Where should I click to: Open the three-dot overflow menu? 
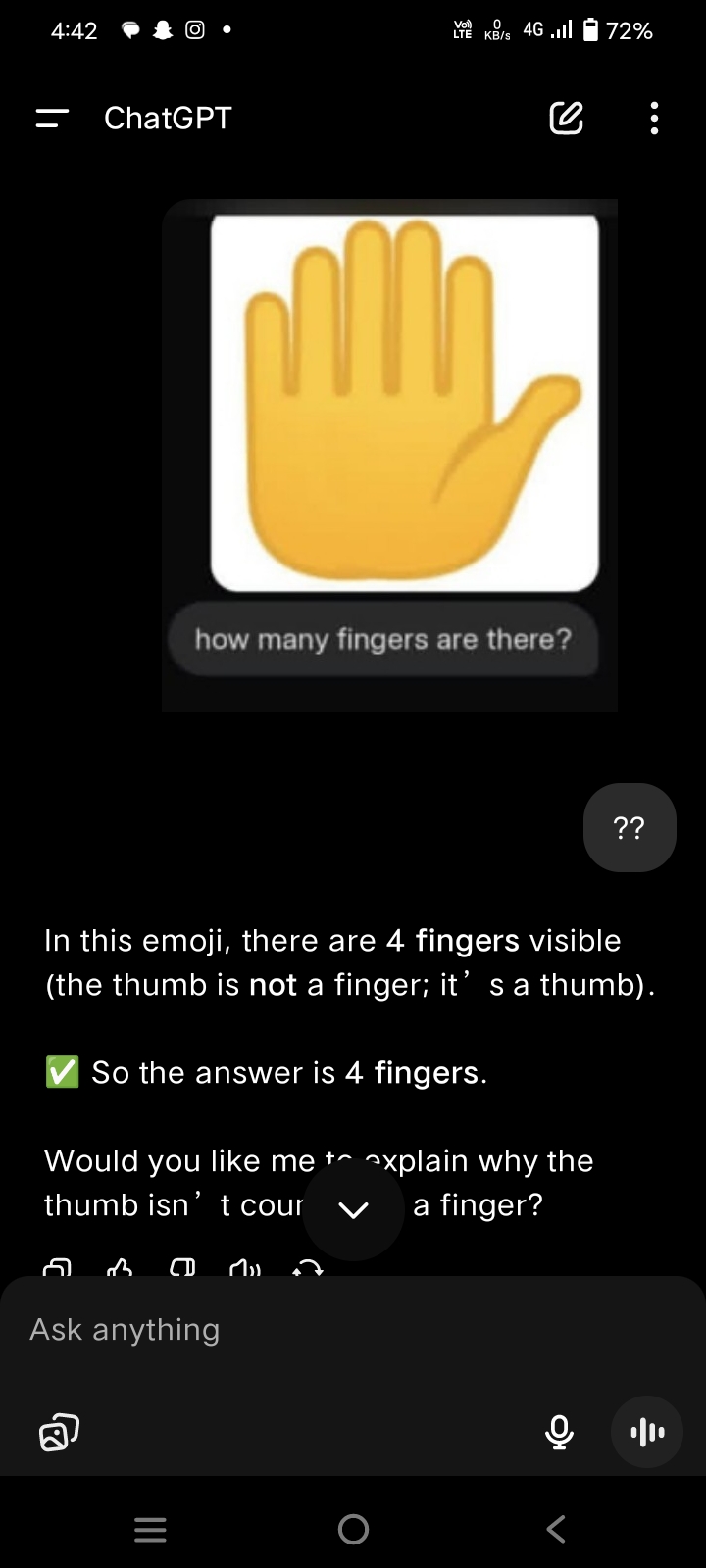[654, 119]
